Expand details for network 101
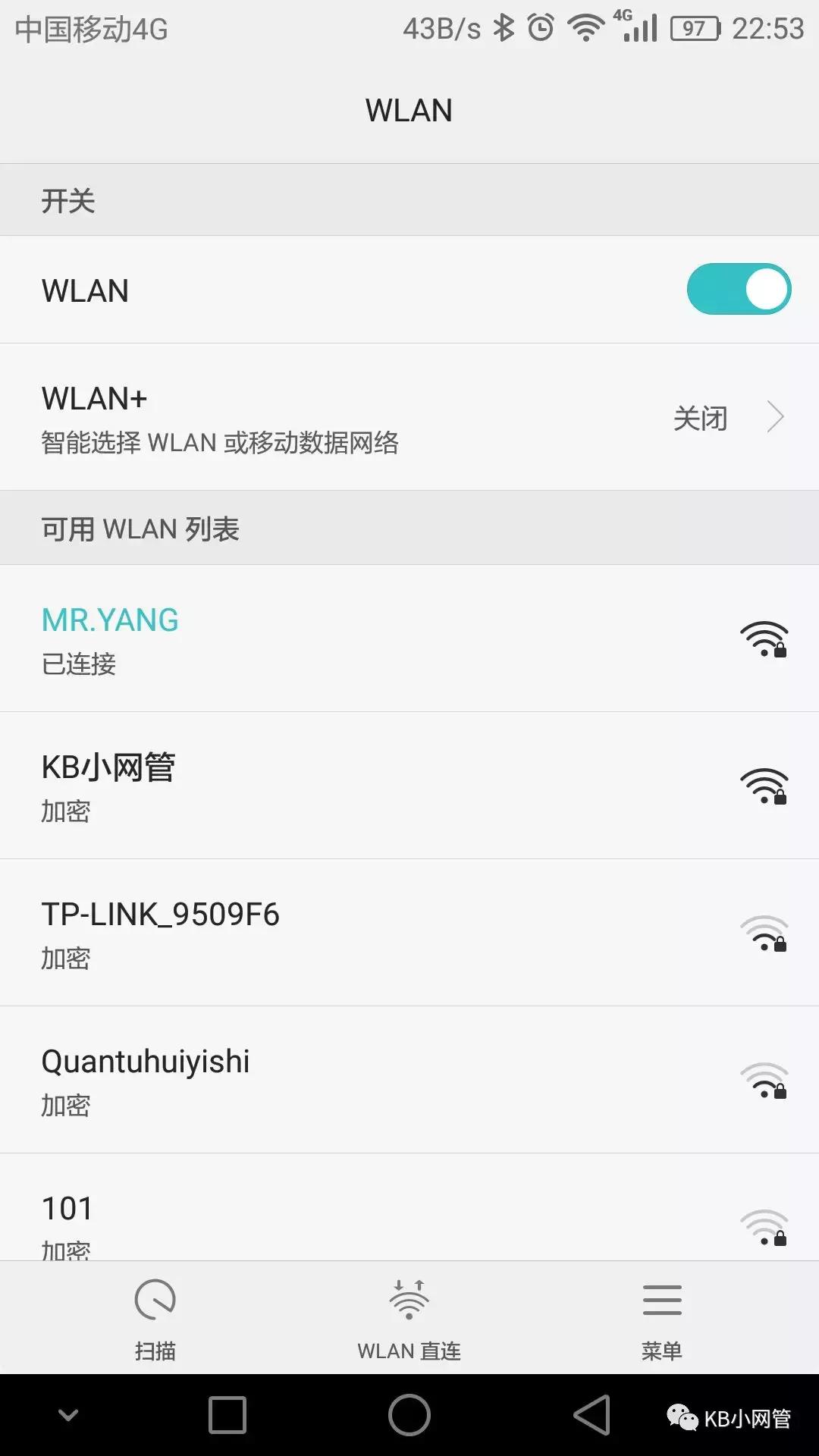Image resolution: width=819 pixels, height=1456 pixels. pyautogui.click(x=303, y=1213)
